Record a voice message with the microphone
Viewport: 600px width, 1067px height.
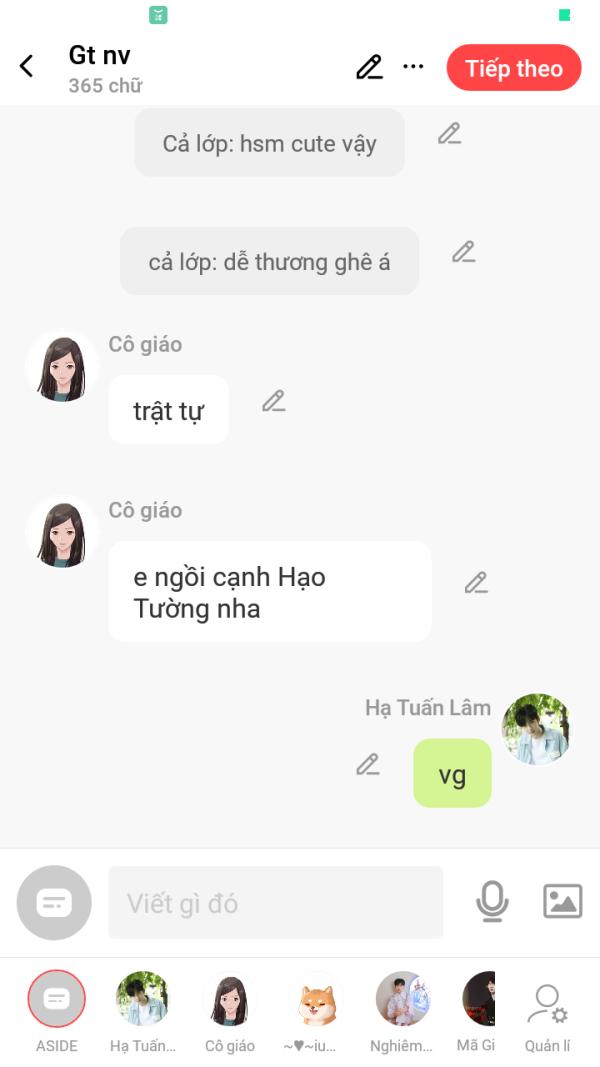[491, 902]
